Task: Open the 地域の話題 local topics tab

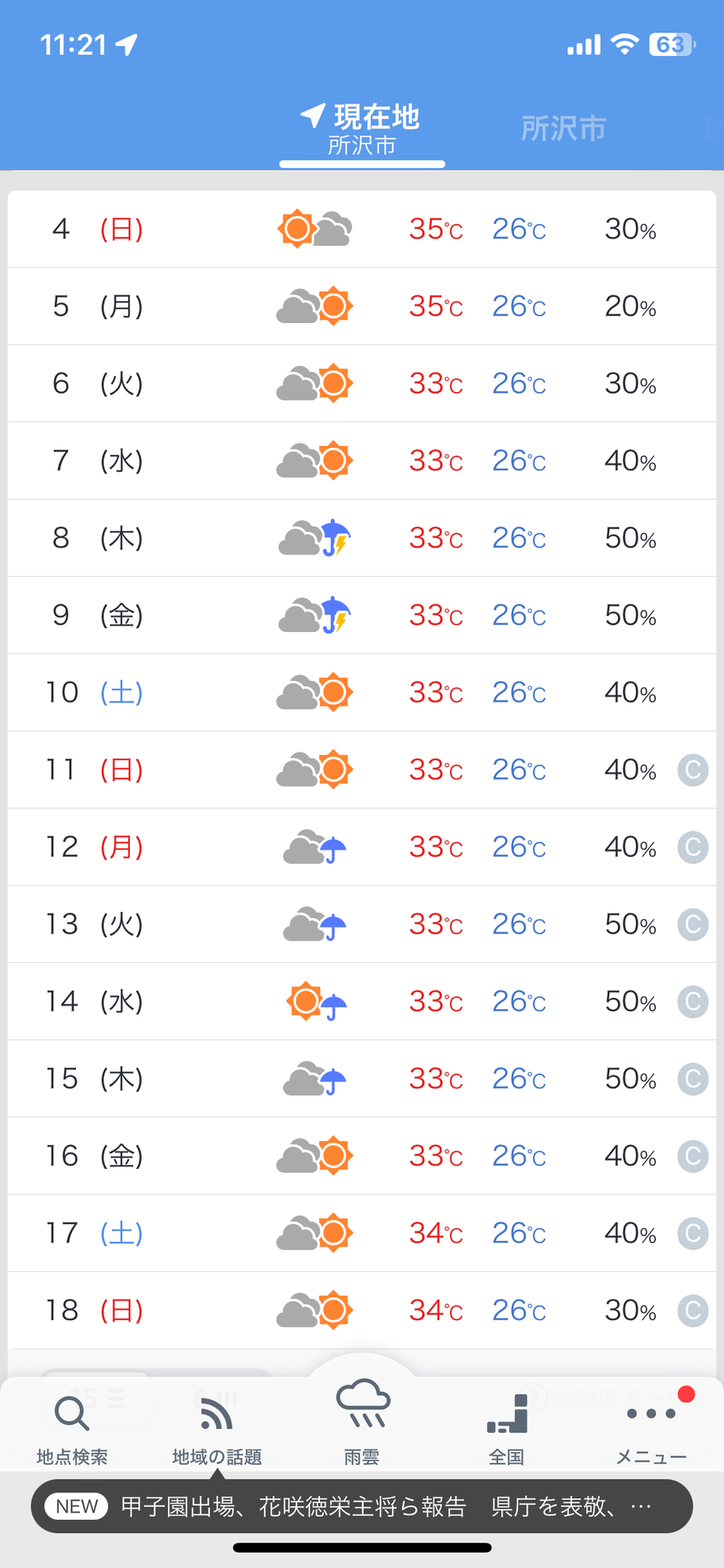Action: click(x=216, y=1431)
